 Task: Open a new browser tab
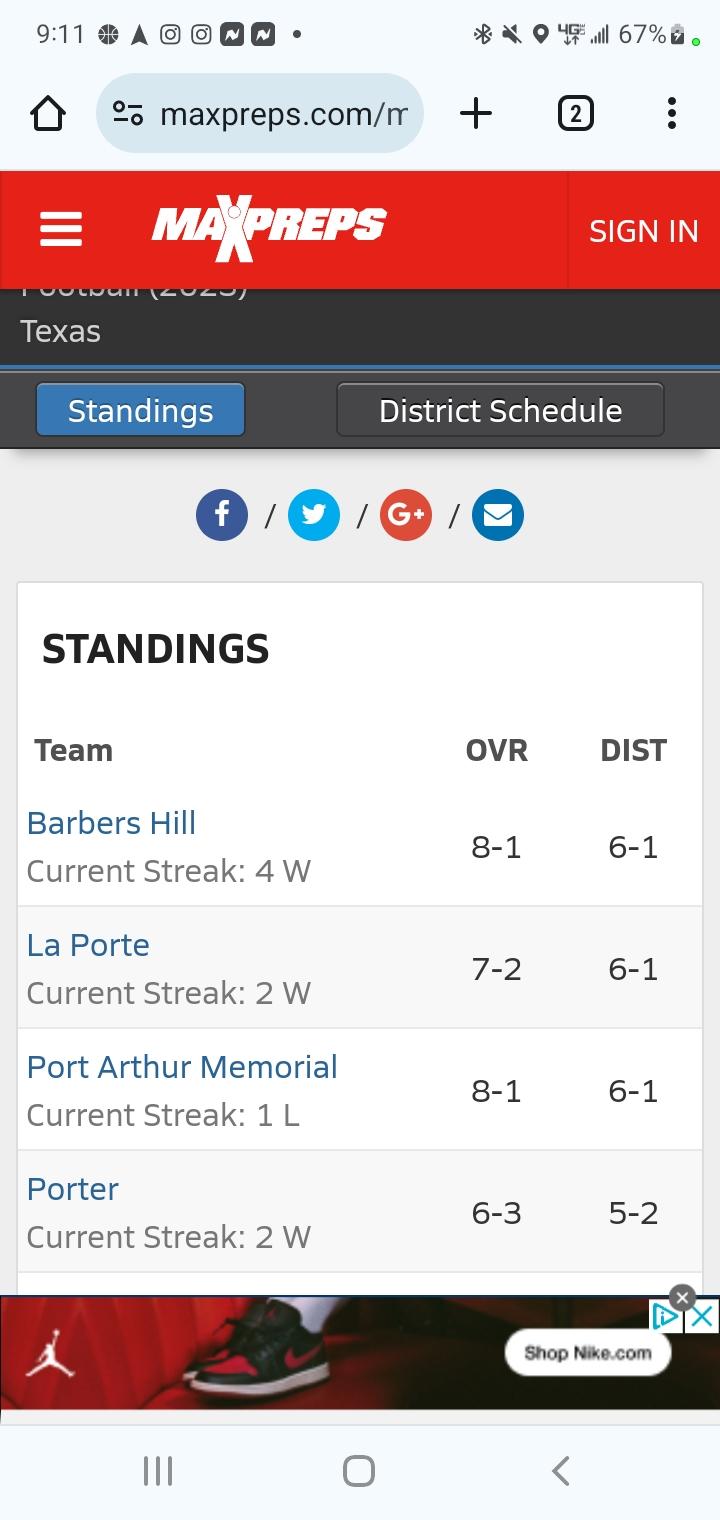point(476,114)
